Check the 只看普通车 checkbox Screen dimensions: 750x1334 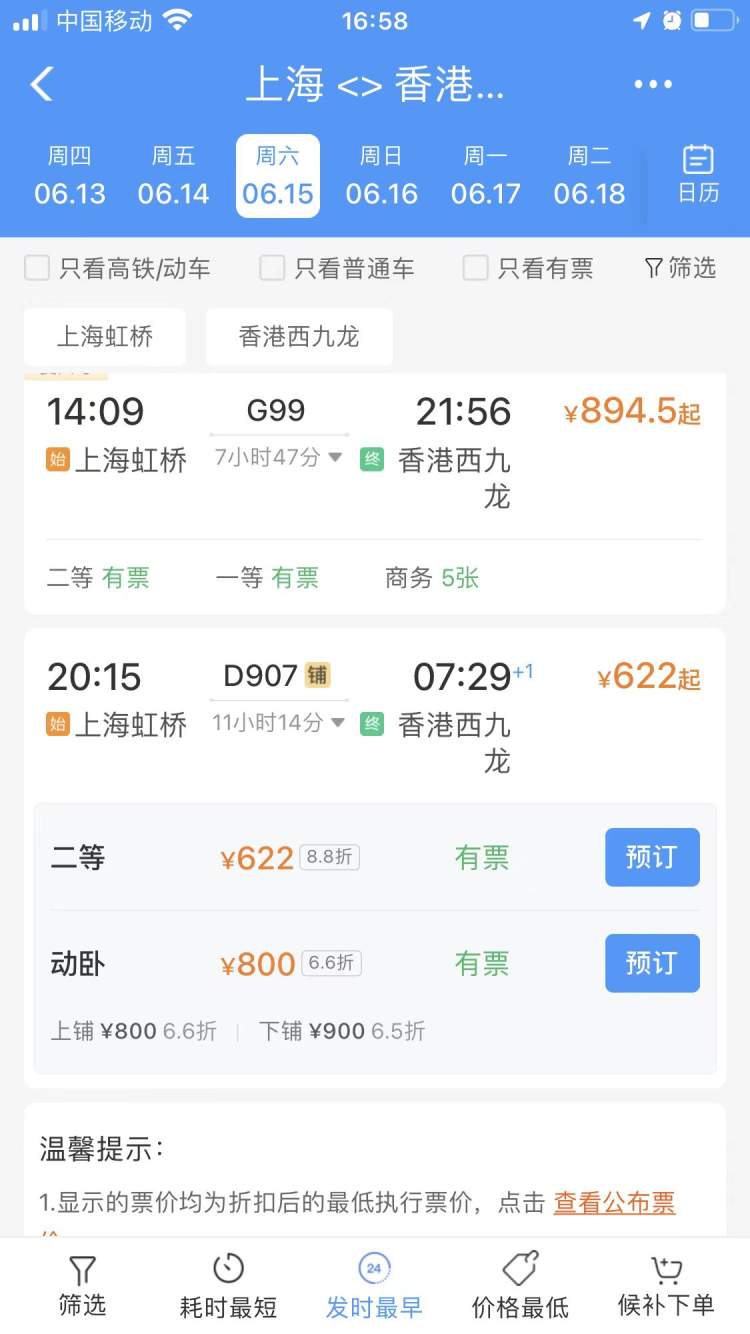pyautogui.click(x=273, y=268)
